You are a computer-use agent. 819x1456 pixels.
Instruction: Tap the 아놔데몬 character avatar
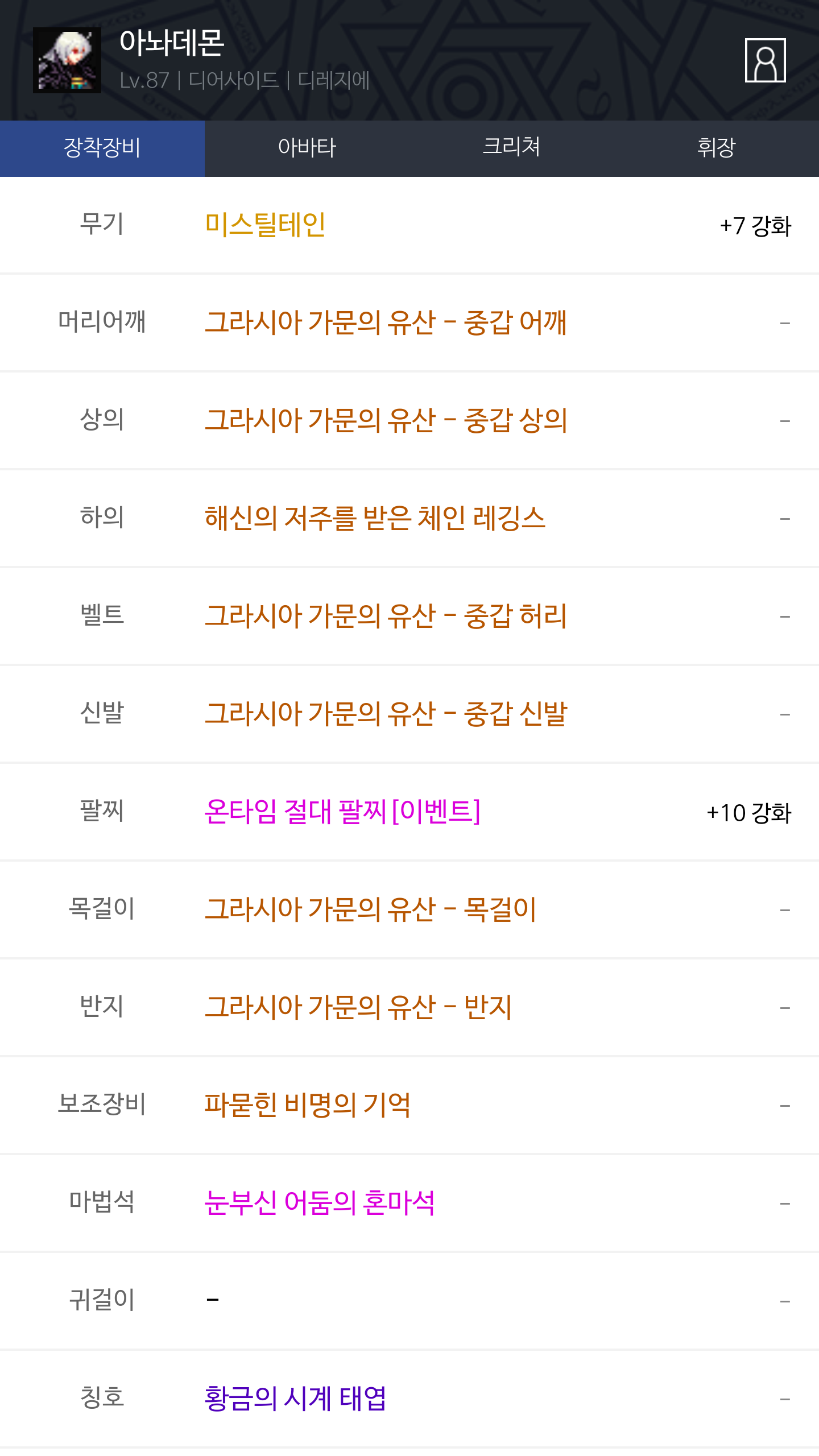tap(67, 60)
